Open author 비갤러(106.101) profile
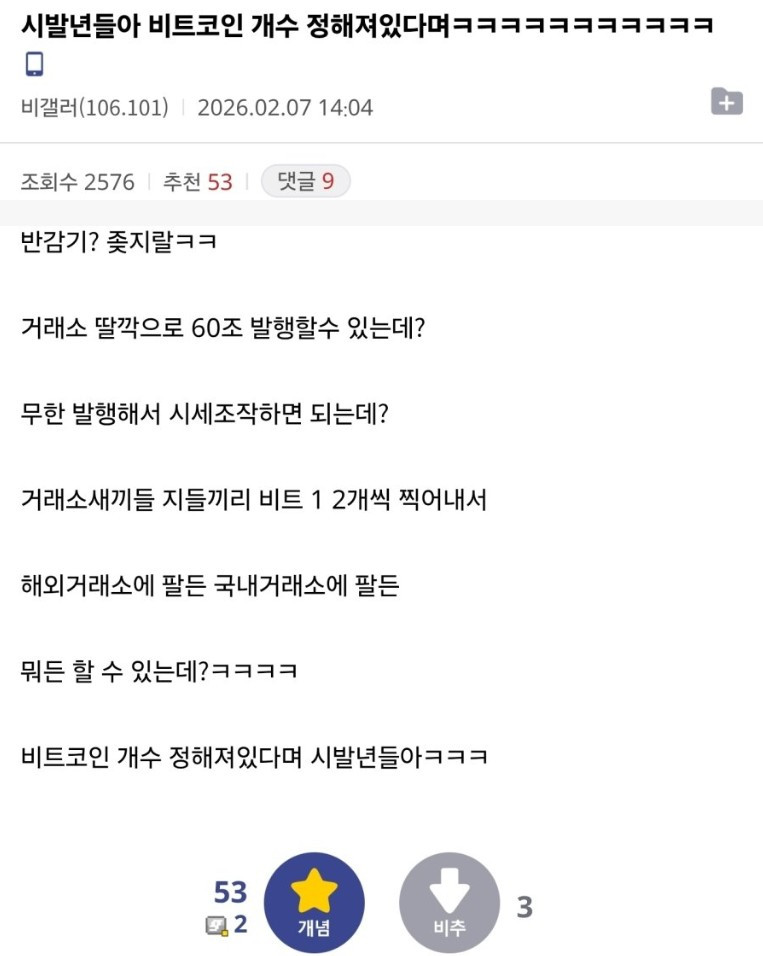Viewport: 763px width, 956px height. [x=94, y=108]
